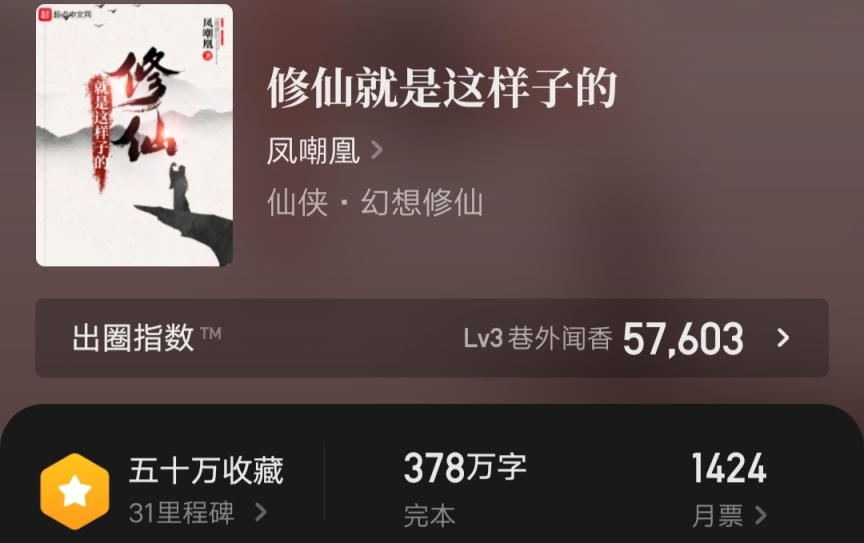
Task: View the 31里程碑 milestones
Action: (197, 513)
